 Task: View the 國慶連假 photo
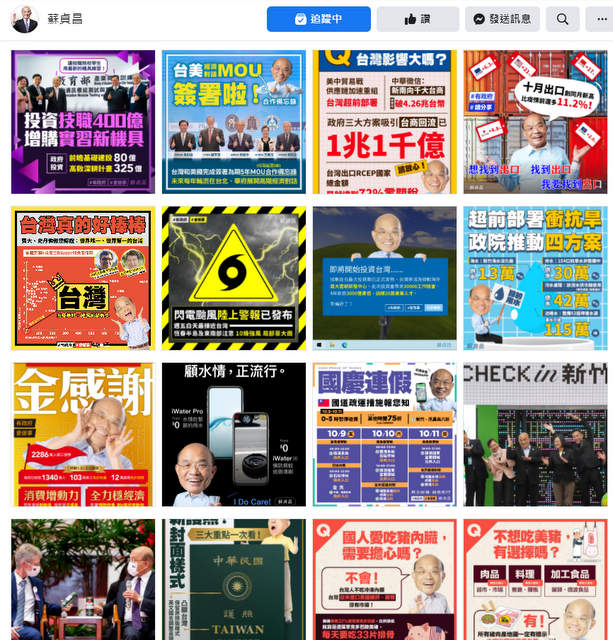(x=384, y=434)
